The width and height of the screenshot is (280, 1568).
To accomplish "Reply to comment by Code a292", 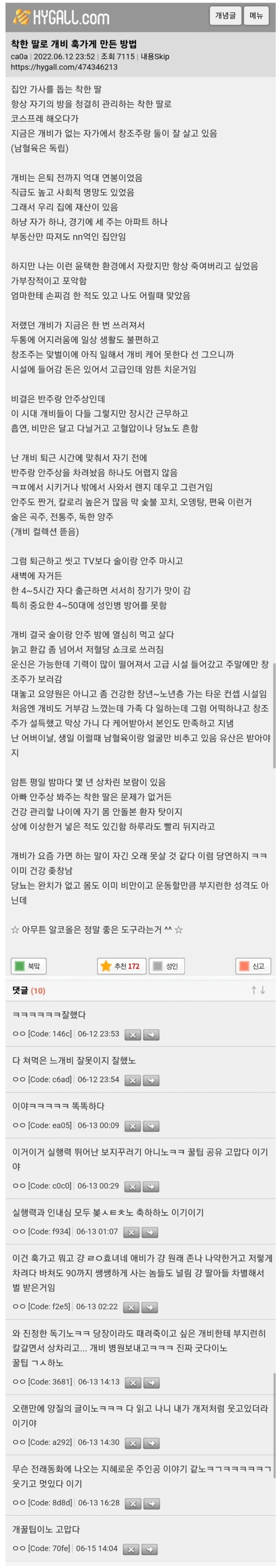I will [x=151, y=1443].
